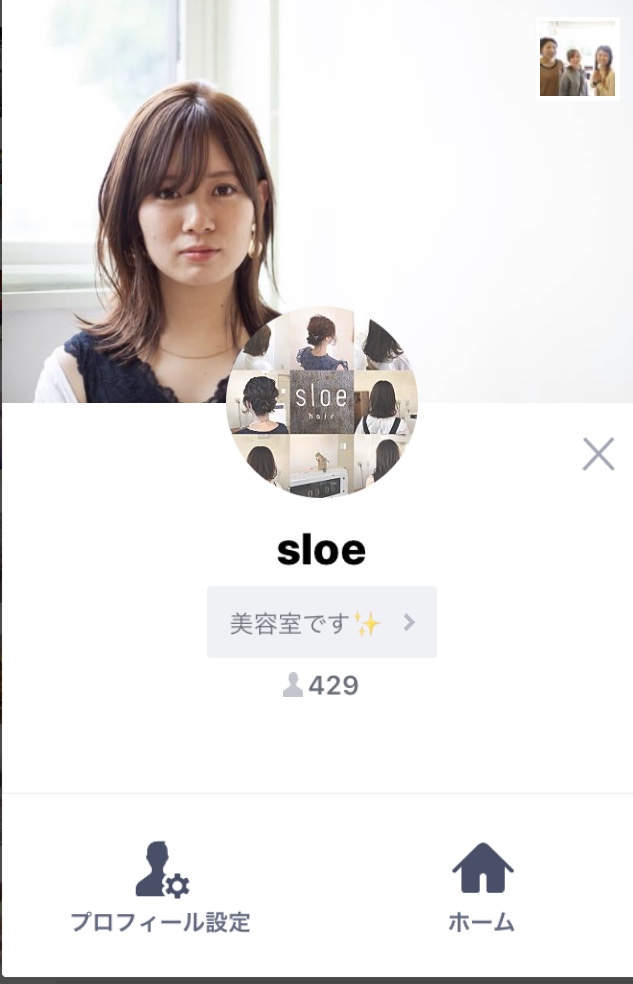View the sloe round profile picture
This screenshot has width=633, height=984.
321,402
